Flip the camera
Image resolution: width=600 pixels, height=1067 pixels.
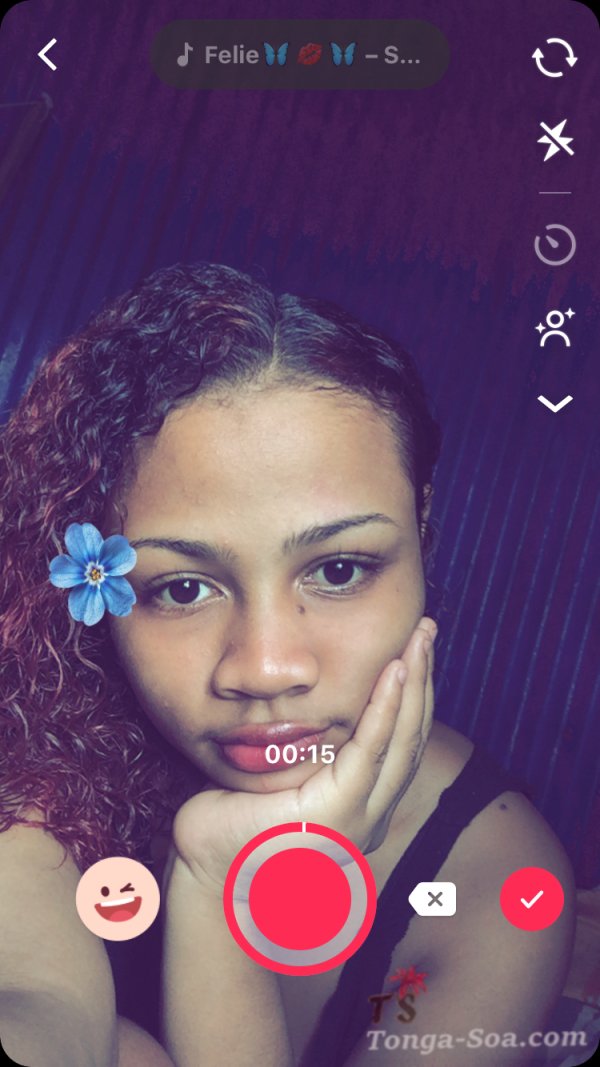click(x=554, y=57)
